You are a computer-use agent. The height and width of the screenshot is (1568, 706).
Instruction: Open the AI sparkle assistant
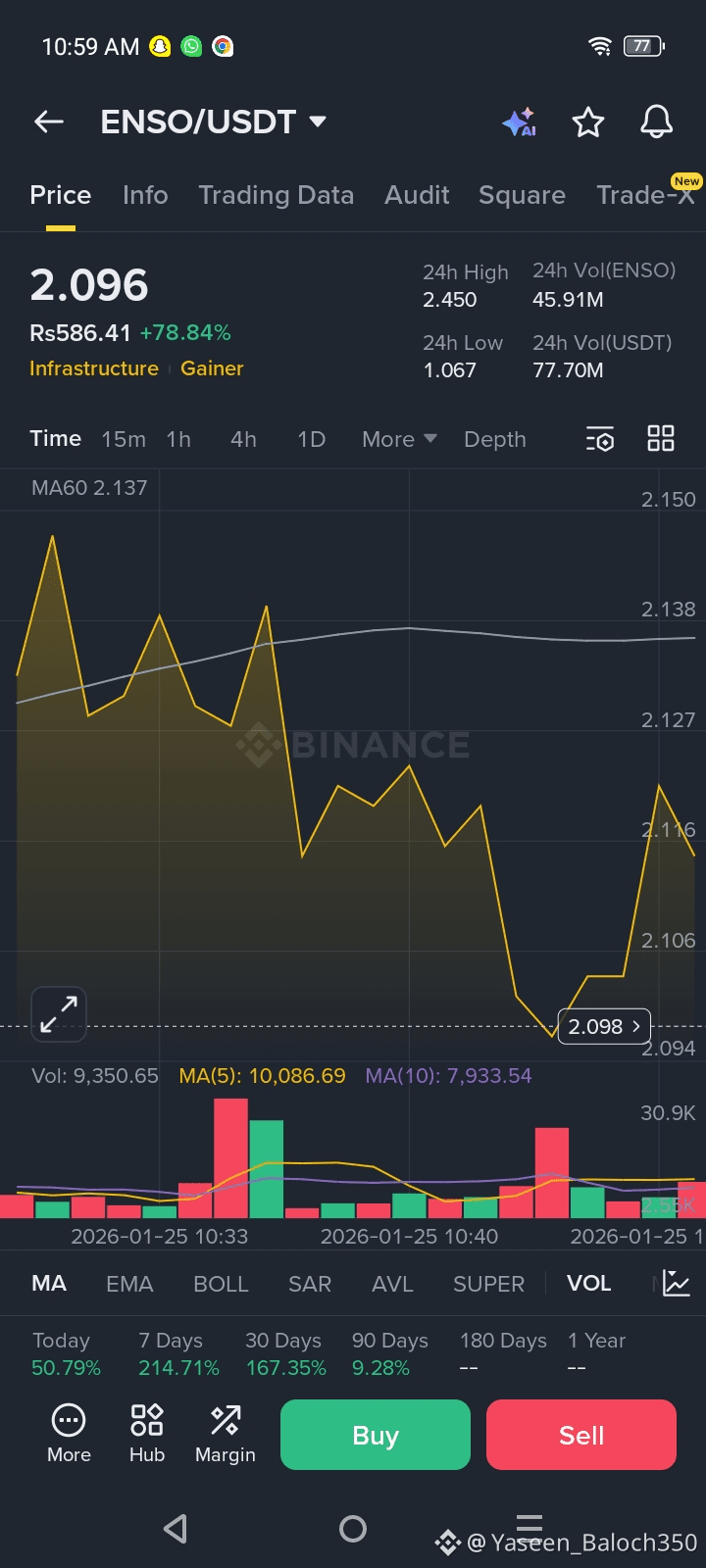pyautogui.click(x=519, y=122)
